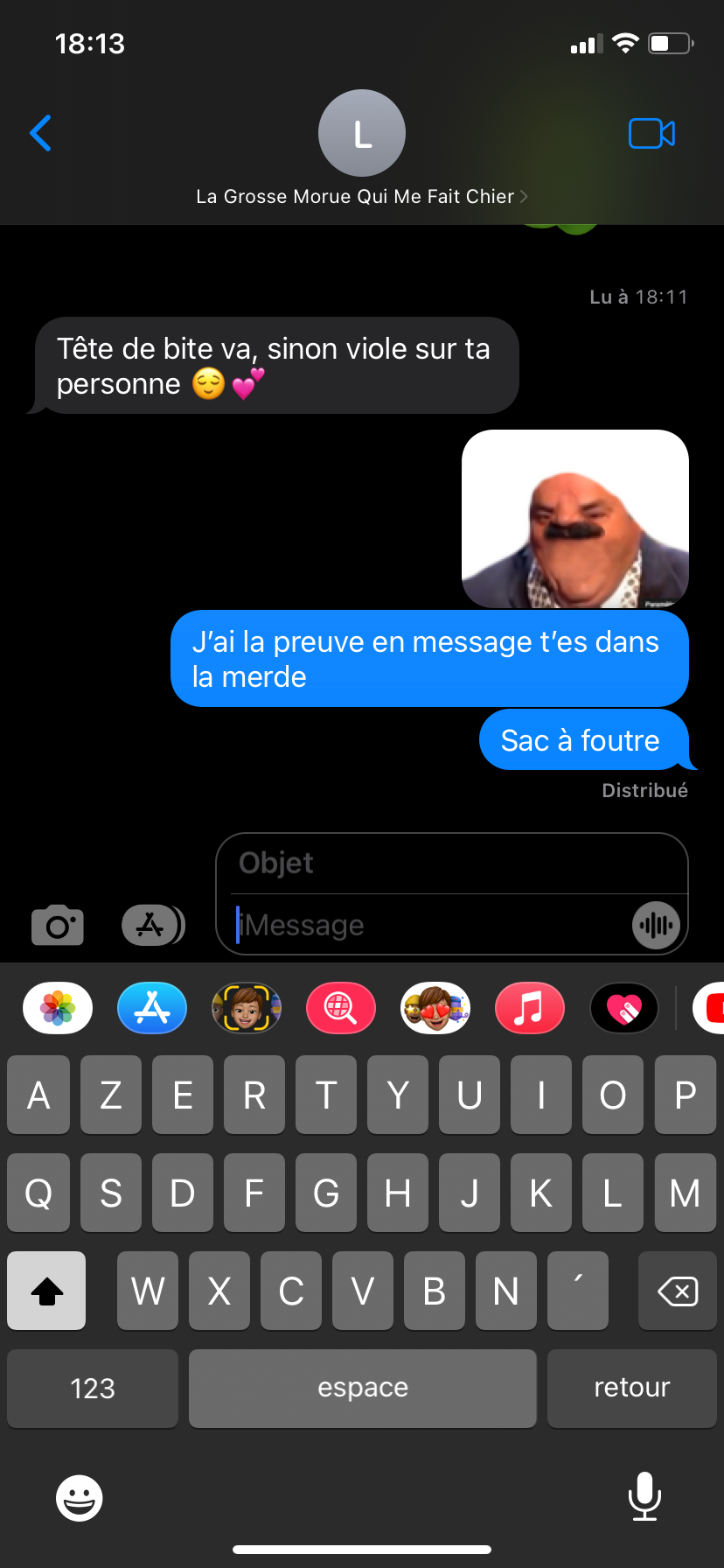Viewport: 724px width, 1568px height.
Task: Focus the Objet subject field
Action: pos(451,864)
